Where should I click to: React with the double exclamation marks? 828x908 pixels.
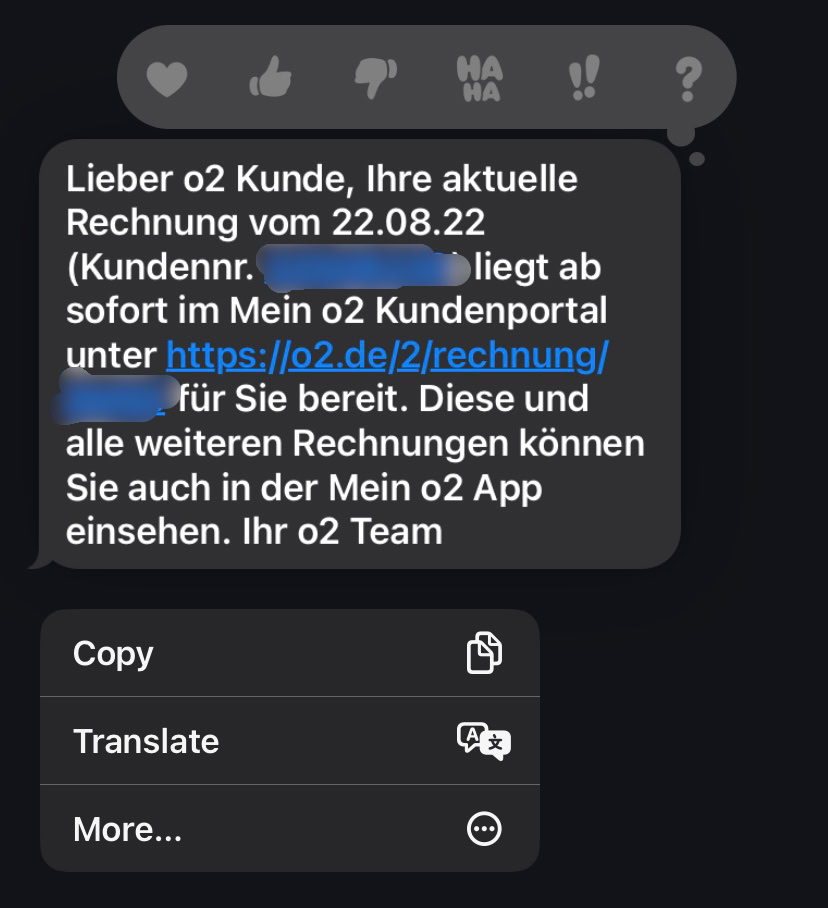pos(583,78)
